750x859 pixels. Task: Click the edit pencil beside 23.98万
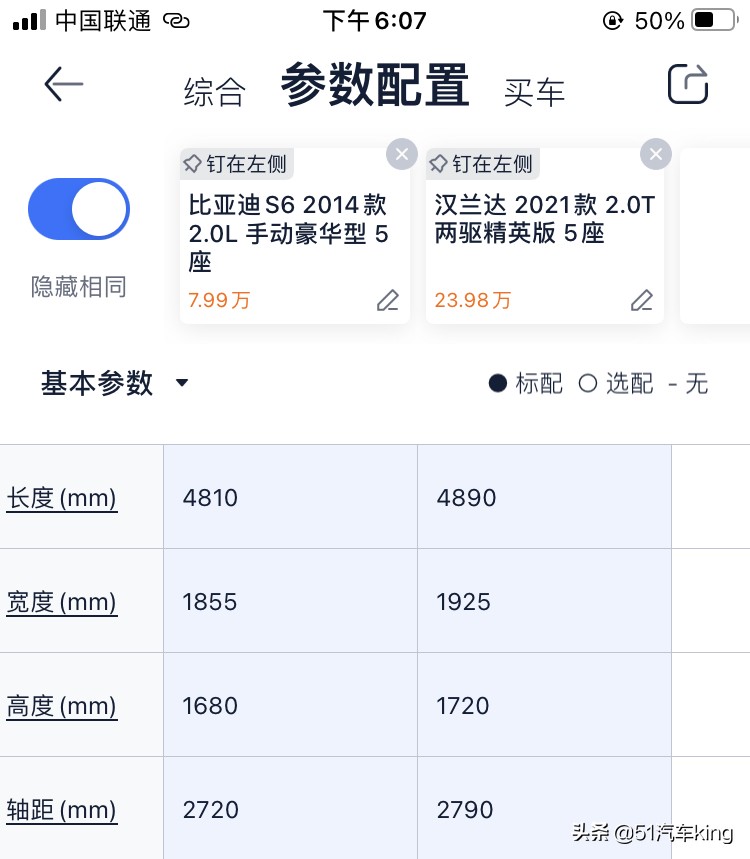point(641,300)
